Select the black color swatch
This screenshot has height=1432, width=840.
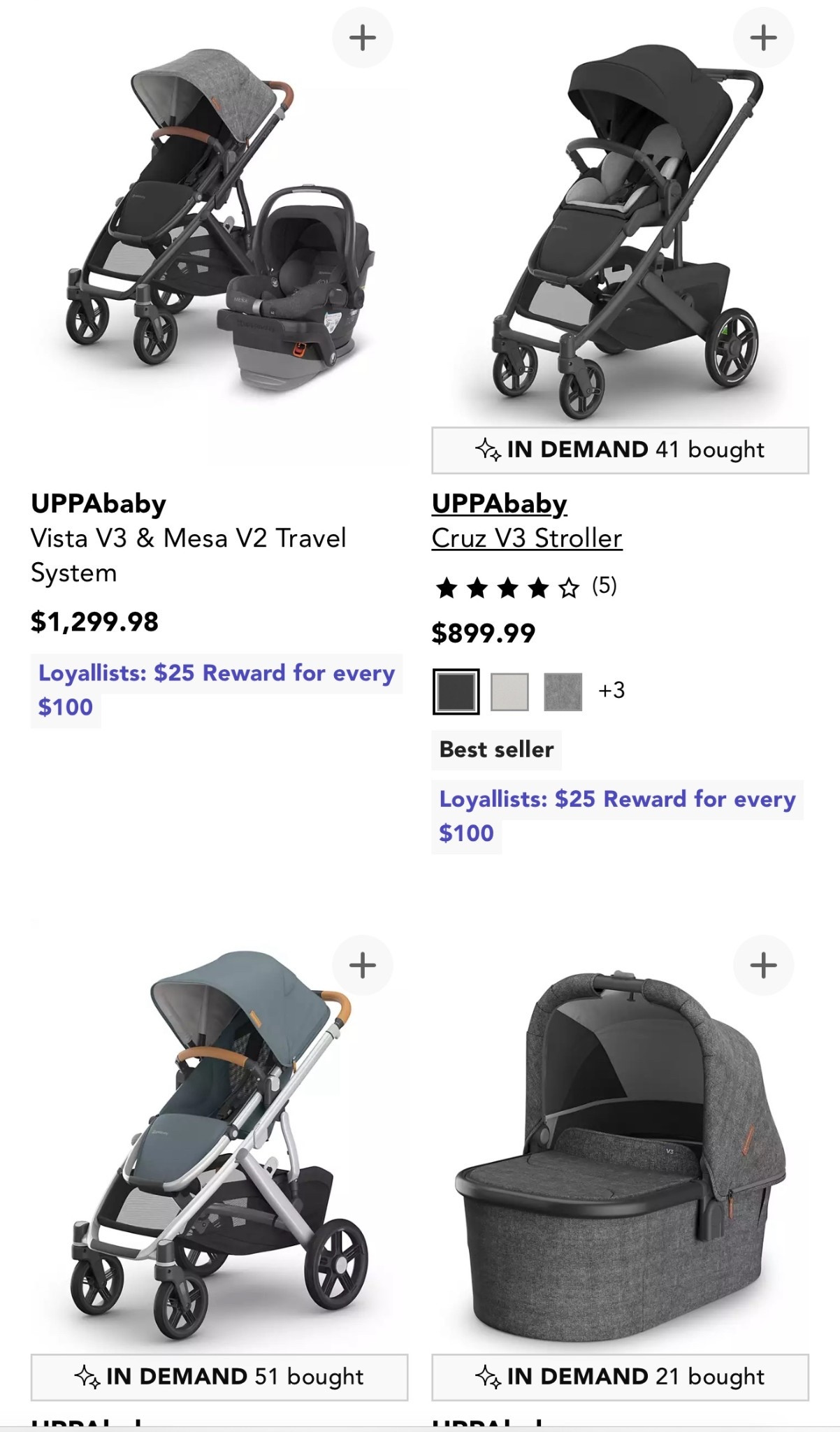[456, 692]
